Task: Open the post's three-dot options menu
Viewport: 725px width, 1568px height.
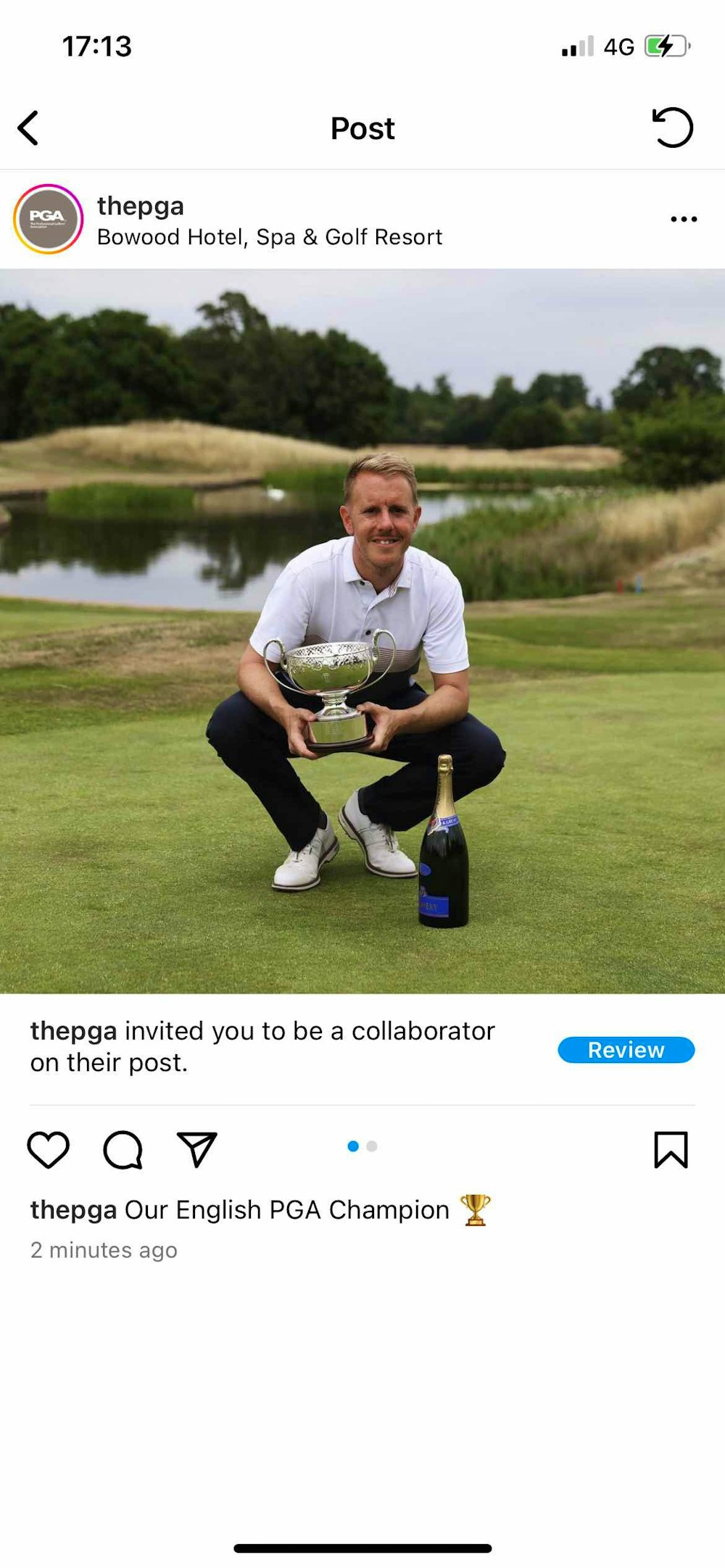Action: click(683, 219)
